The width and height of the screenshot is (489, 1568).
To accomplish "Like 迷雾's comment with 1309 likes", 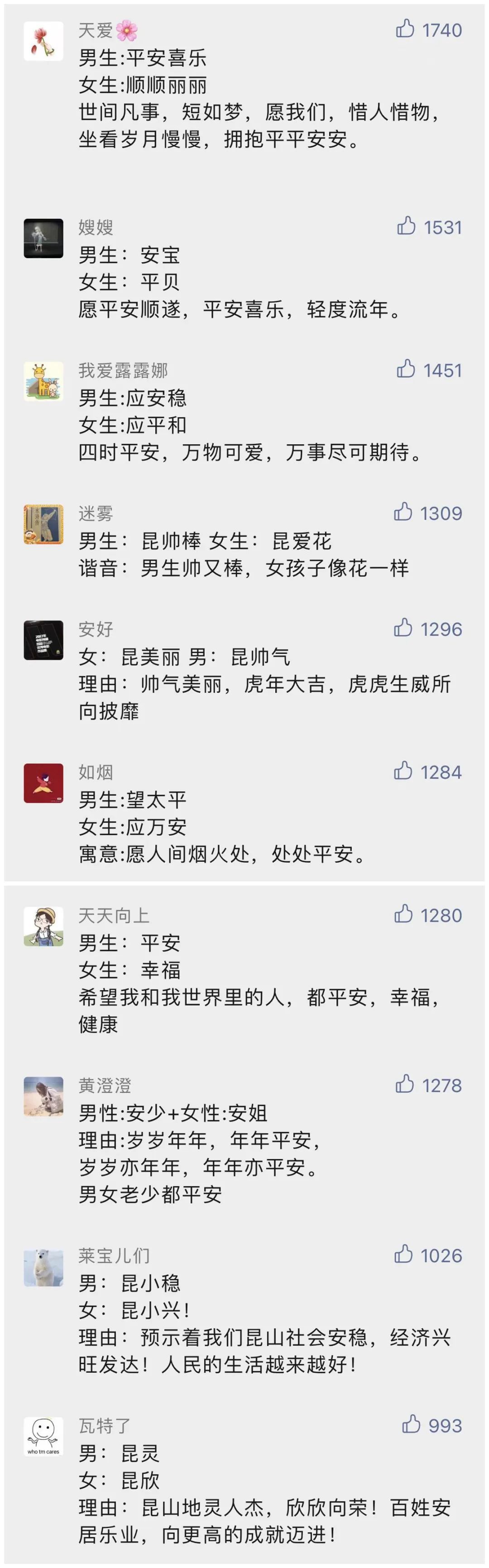I will 403,512.
